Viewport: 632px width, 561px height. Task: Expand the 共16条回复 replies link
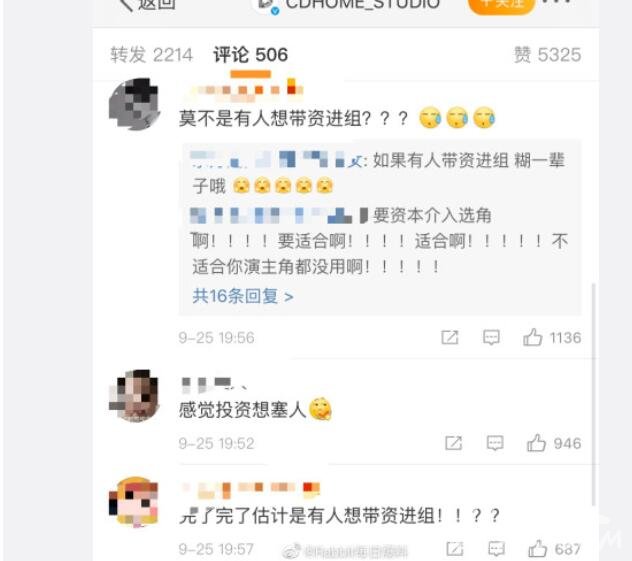point(243,296)
